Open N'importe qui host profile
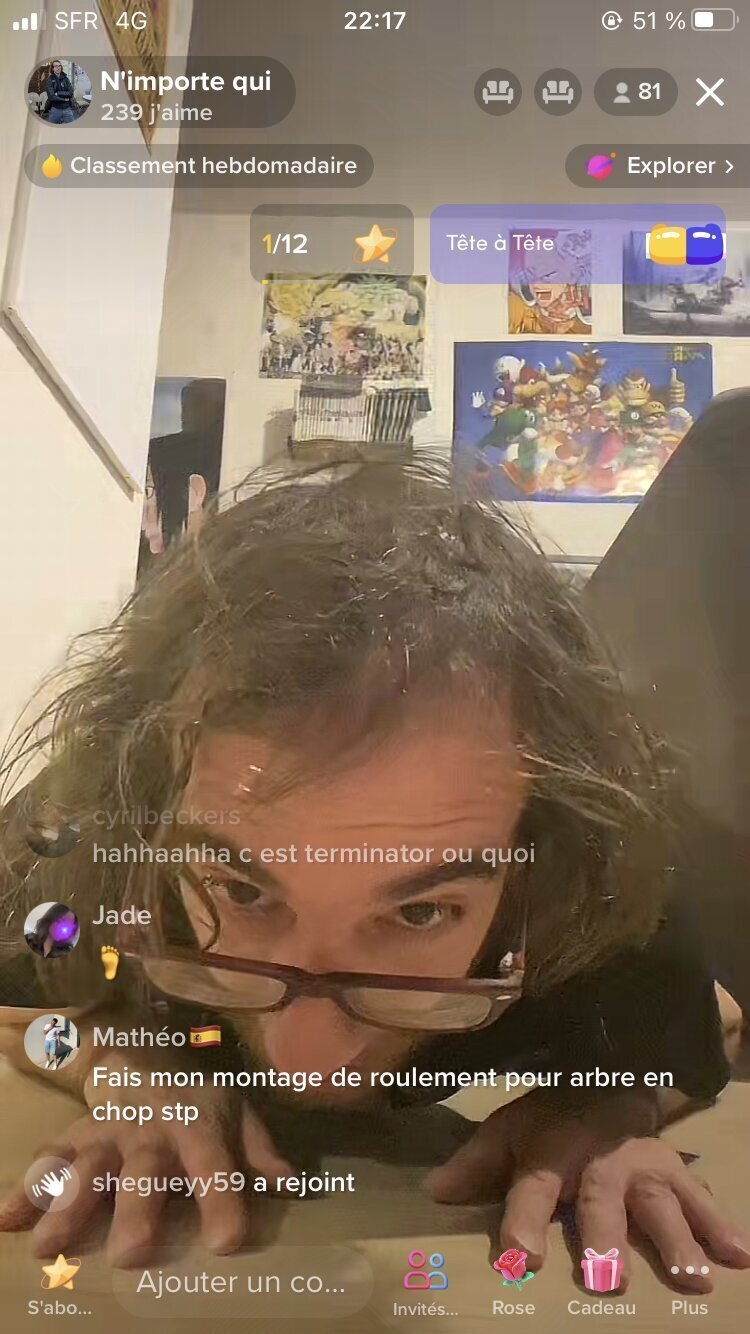 tap(160, 93)
